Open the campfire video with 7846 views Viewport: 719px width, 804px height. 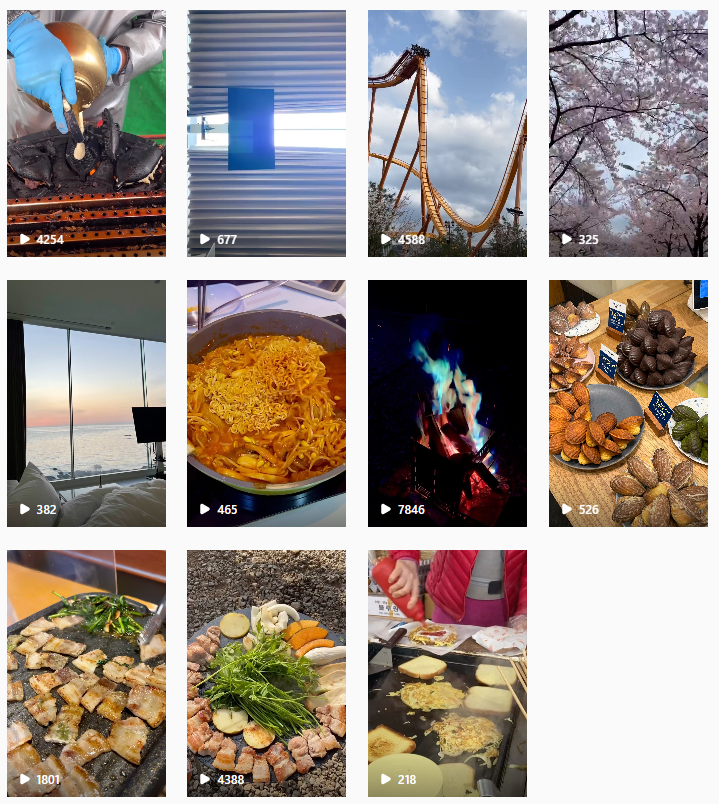447,403
